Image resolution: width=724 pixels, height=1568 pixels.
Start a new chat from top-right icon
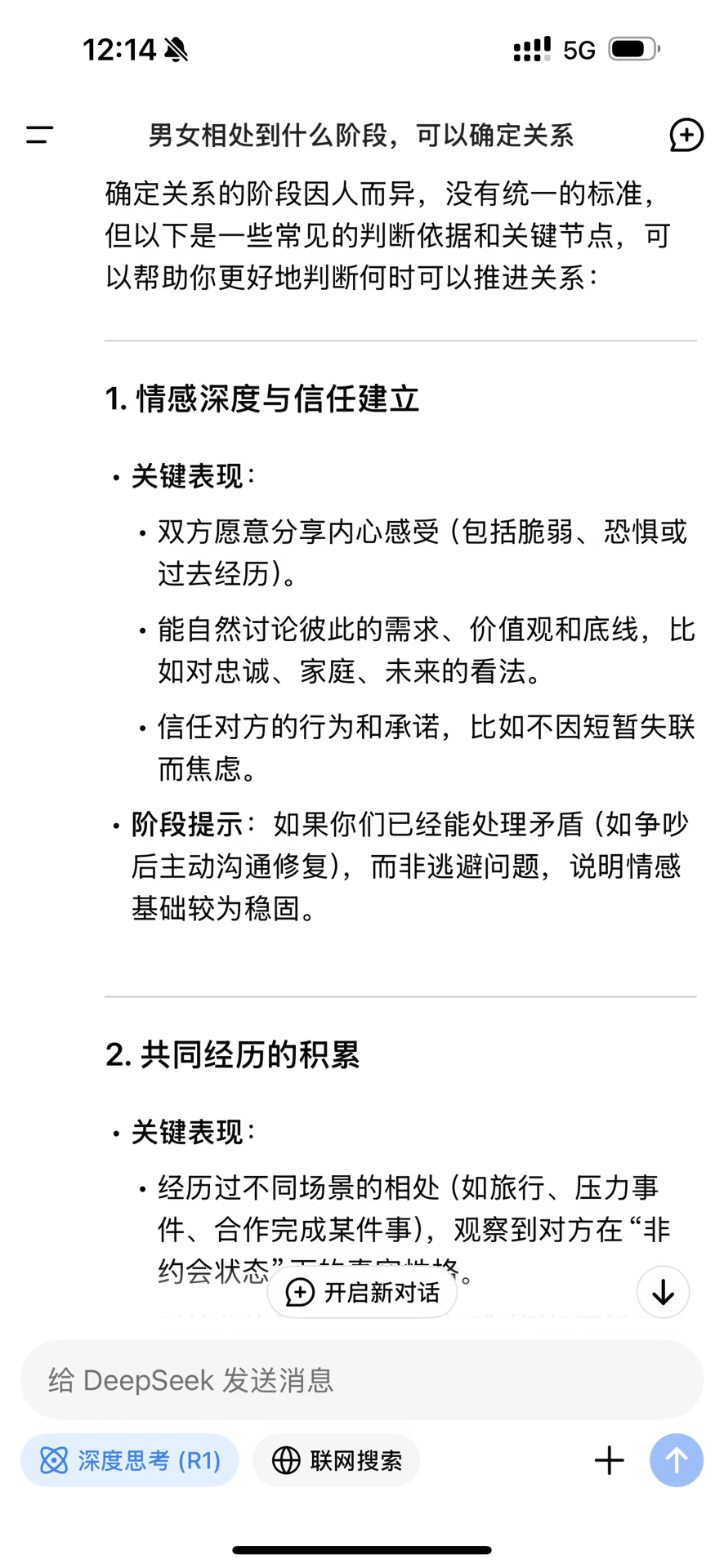(686, 136)
